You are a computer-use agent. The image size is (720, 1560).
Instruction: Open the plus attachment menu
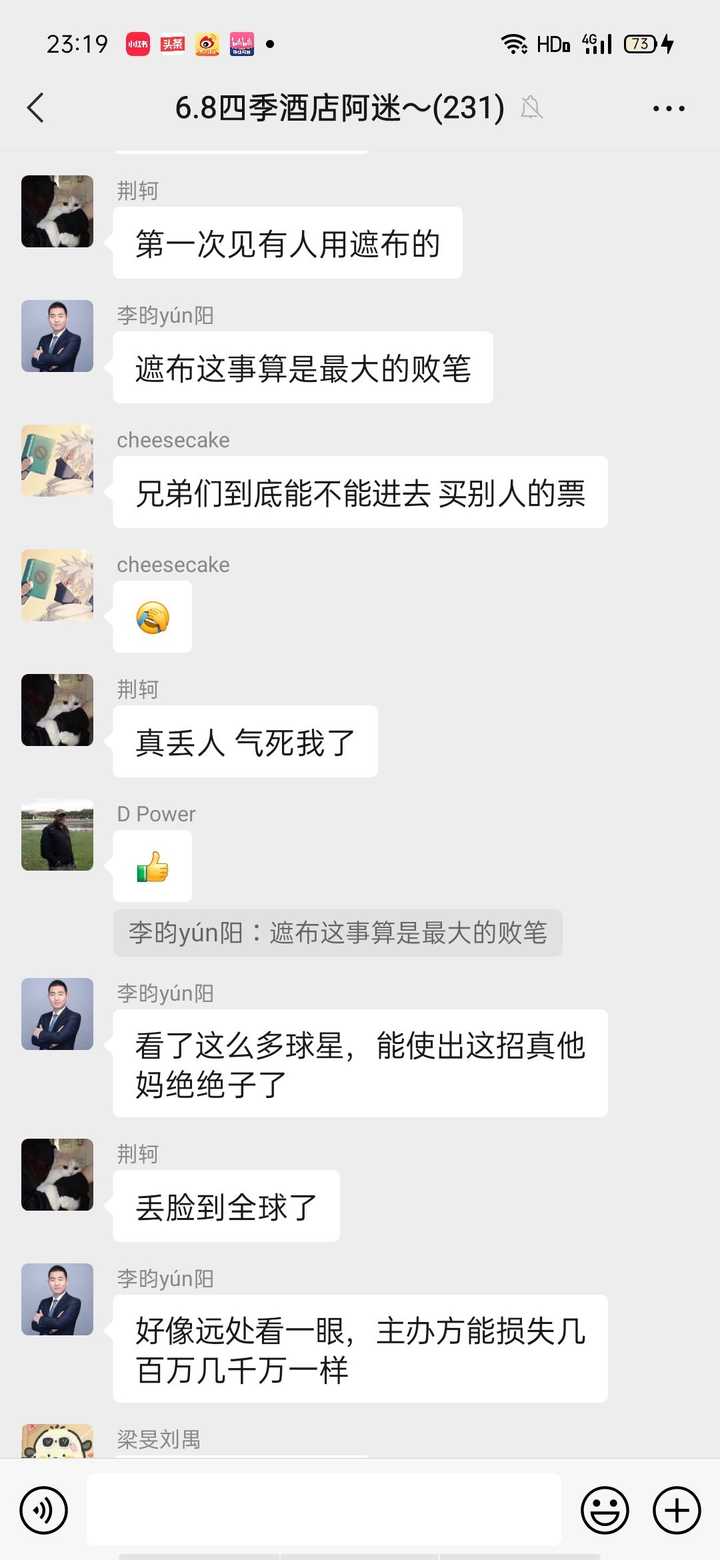tap(677, 1510)
